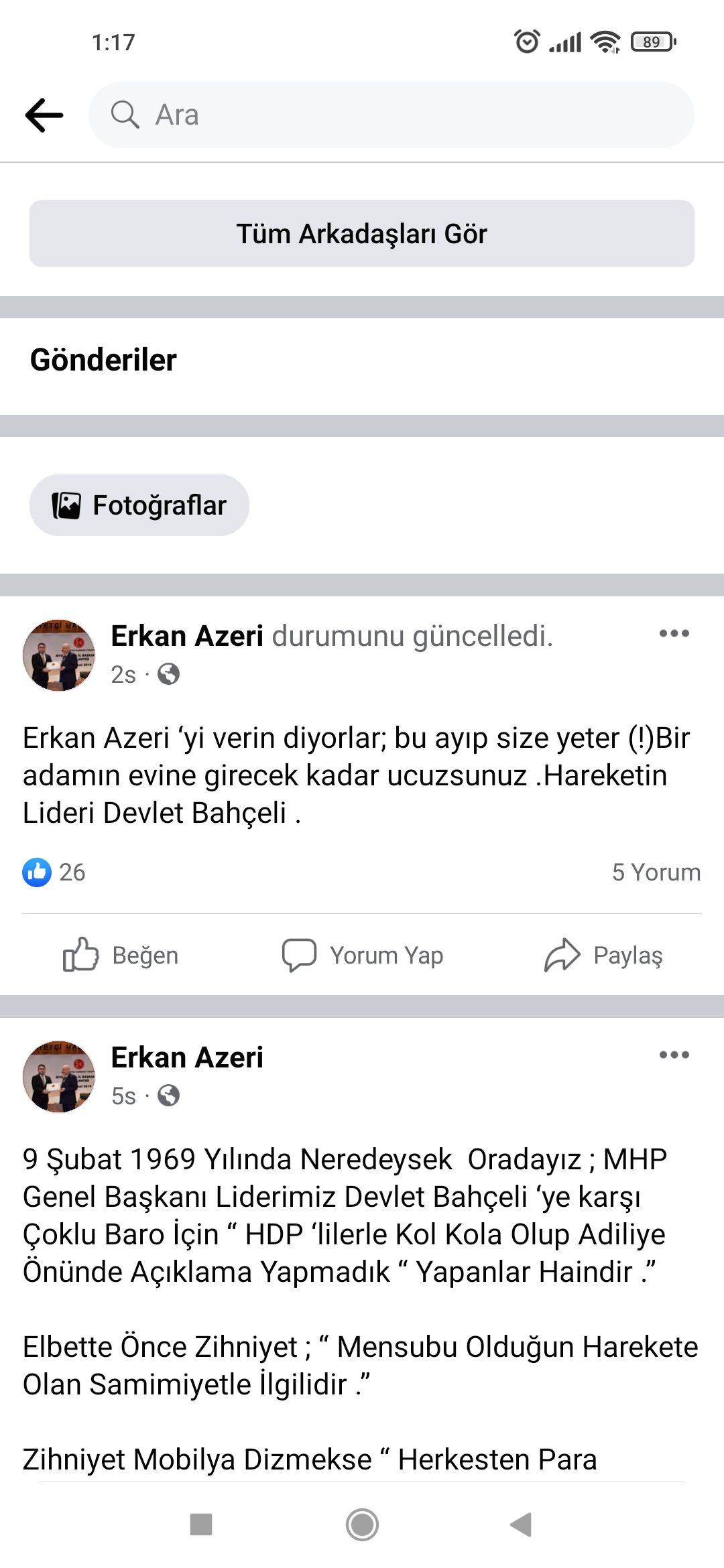Open the Fotoğraflar chip
The width and height of the screenshot is (724, 1568).
139,505
